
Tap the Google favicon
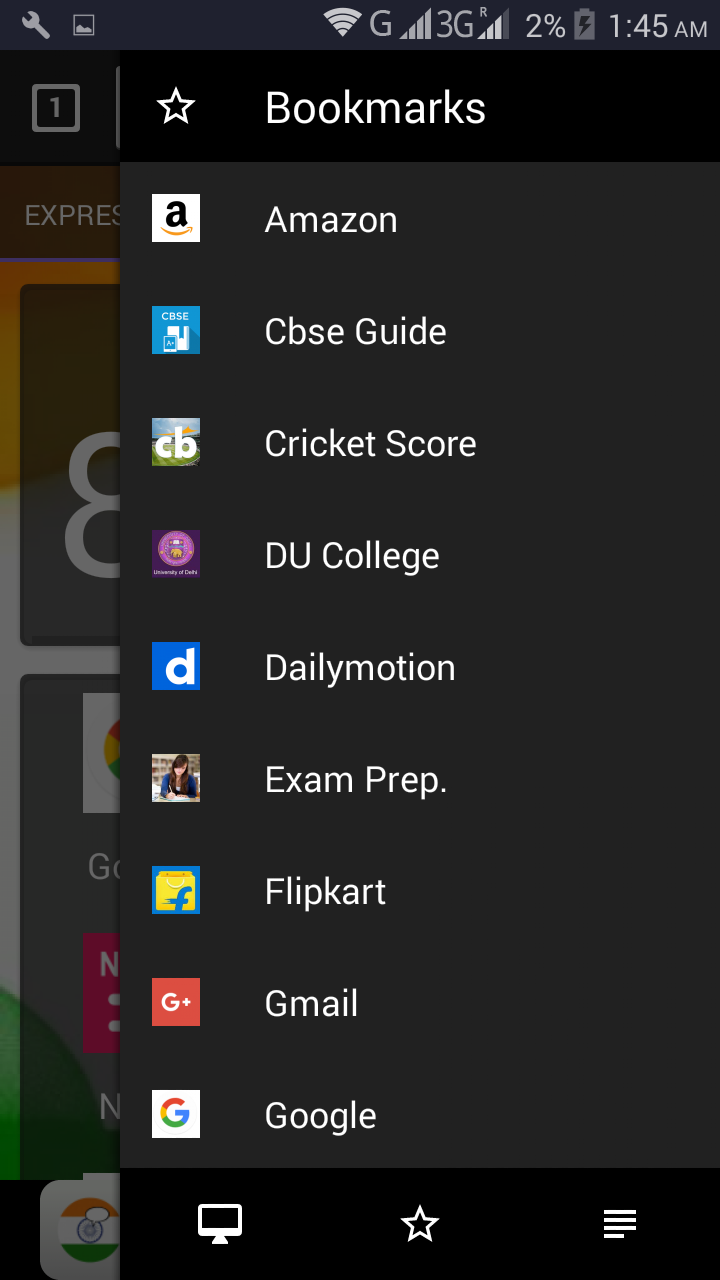[176, 1114]
